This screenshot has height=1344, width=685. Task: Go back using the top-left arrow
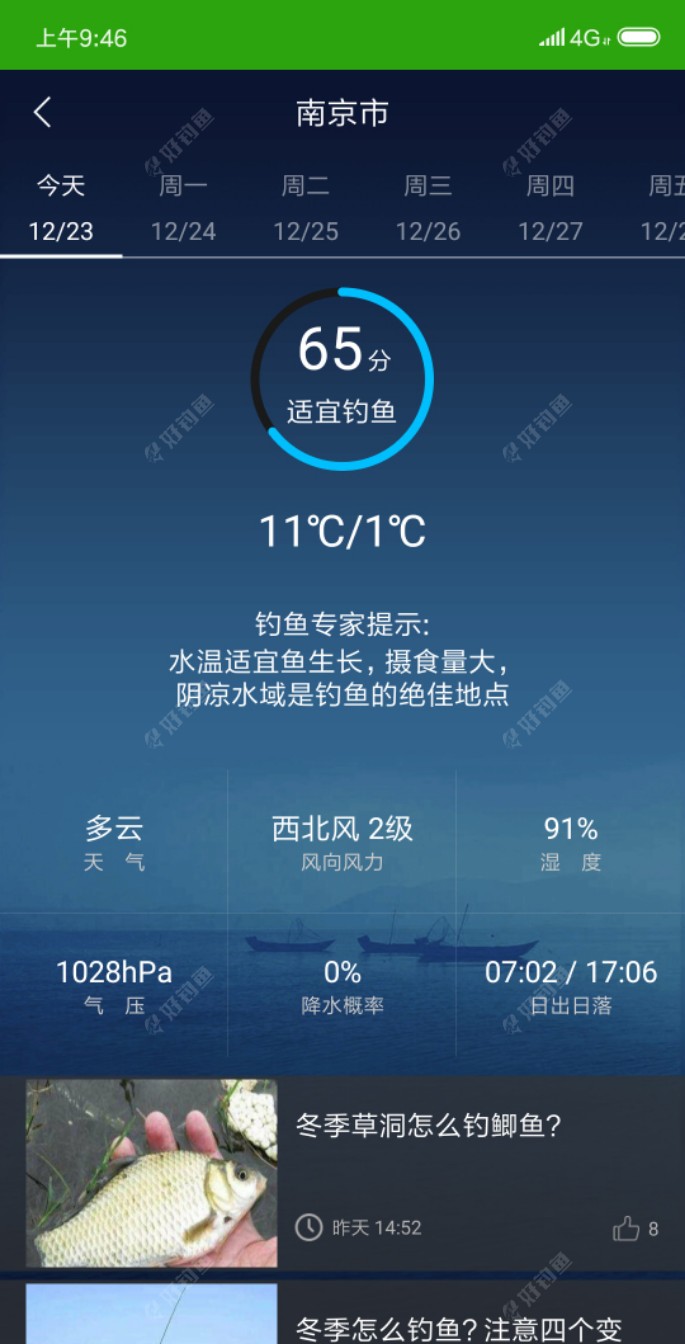pos(42,112)
